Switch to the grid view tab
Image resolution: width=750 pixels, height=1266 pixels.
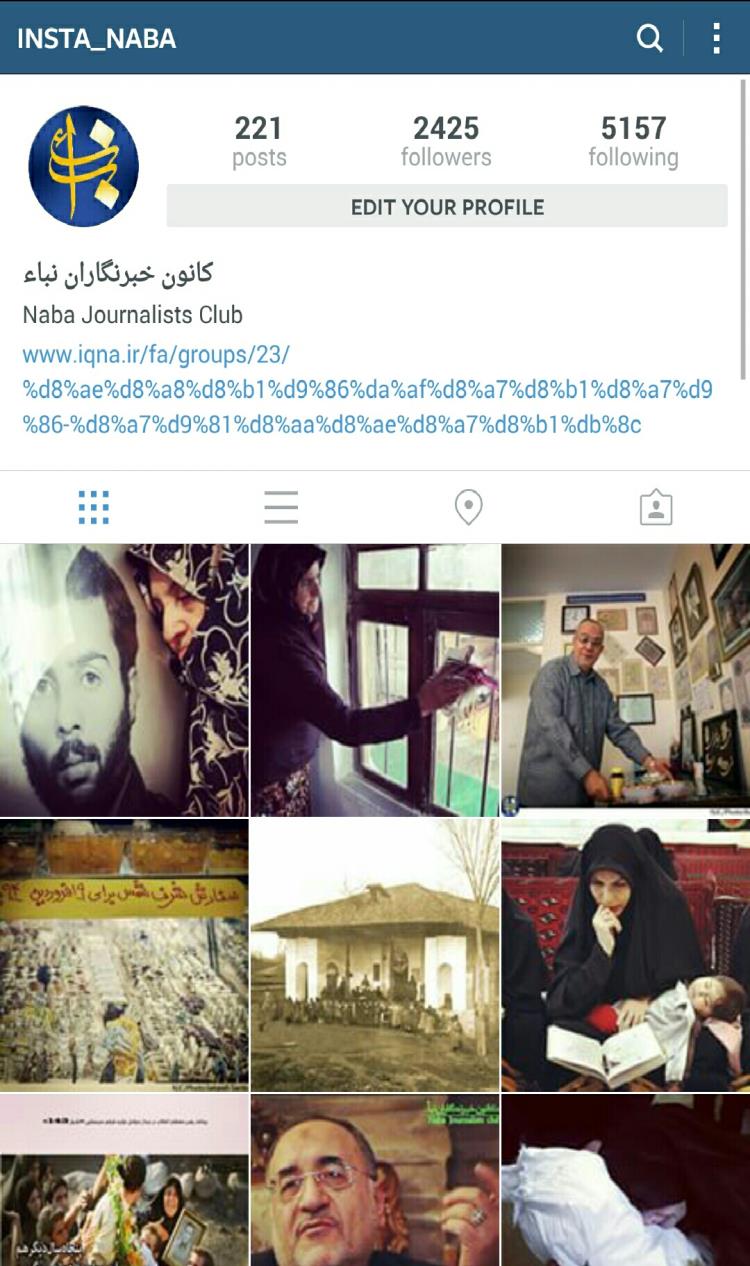coord(94,507)
